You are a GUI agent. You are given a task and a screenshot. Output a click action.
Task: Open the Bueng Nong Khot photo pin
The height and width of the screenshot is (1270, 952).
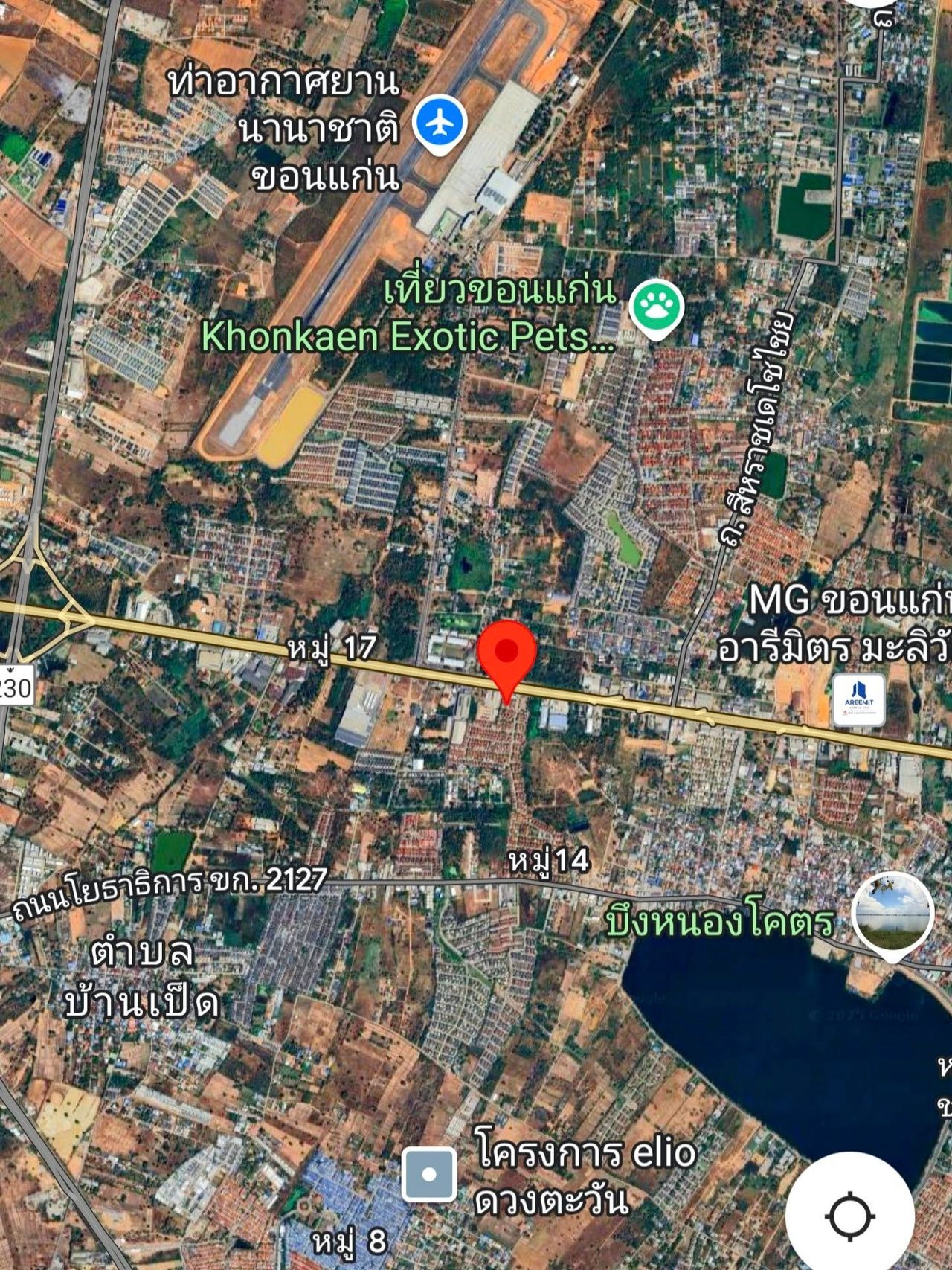click(892, 914)
